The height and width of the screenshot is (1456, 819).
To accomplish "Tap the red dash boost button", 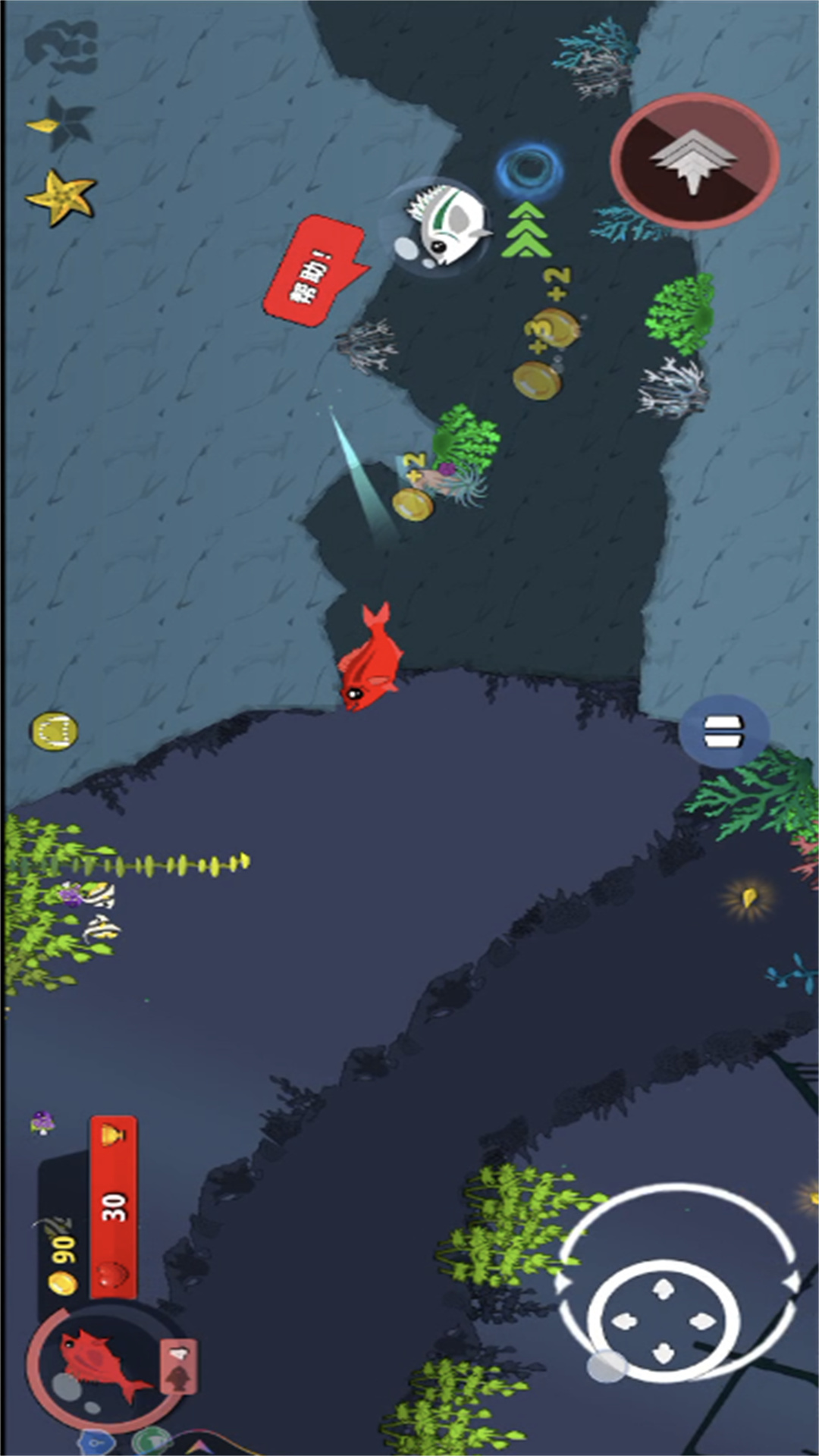I will (x=695, y=161).
